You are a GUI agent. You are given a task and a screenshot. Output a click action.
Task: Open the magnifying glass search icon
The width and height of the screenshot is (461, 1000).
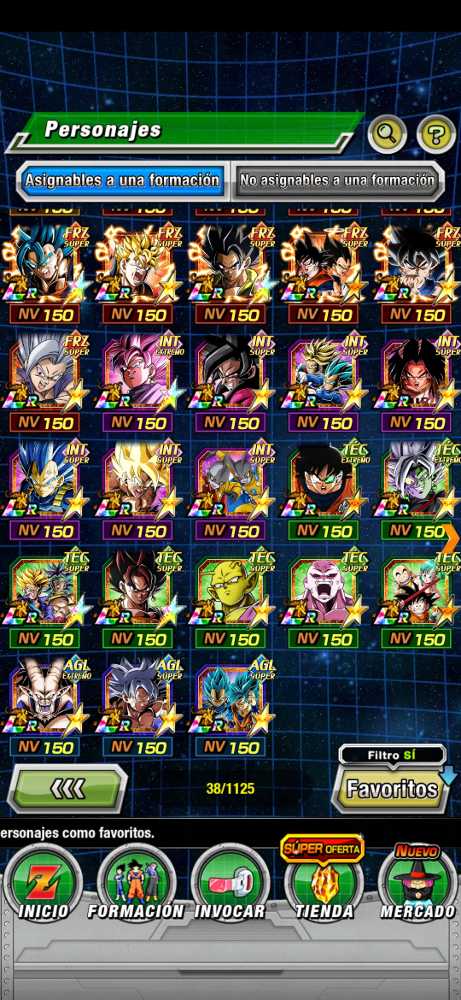pos(386,134)
